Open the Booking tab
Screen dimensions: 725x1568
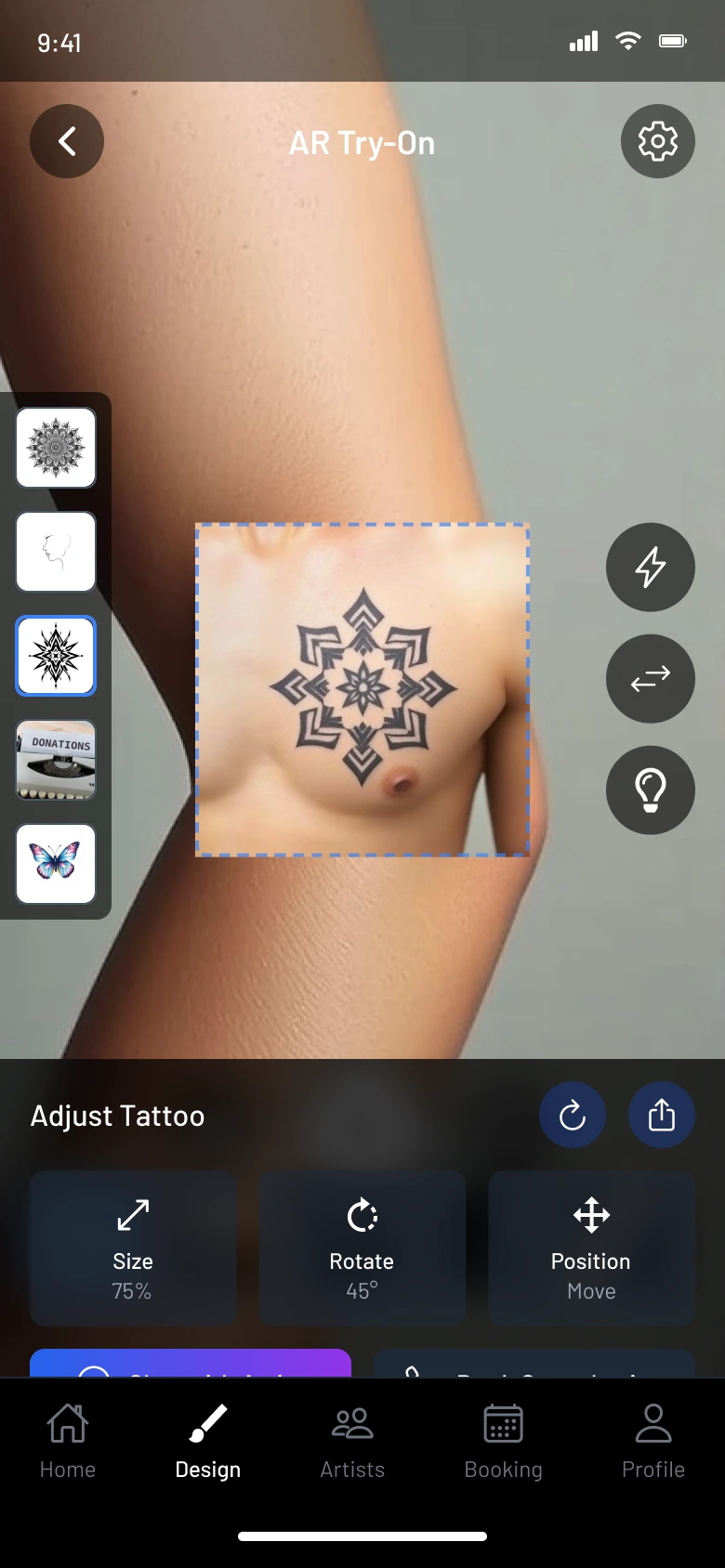tap(503, 1441)
